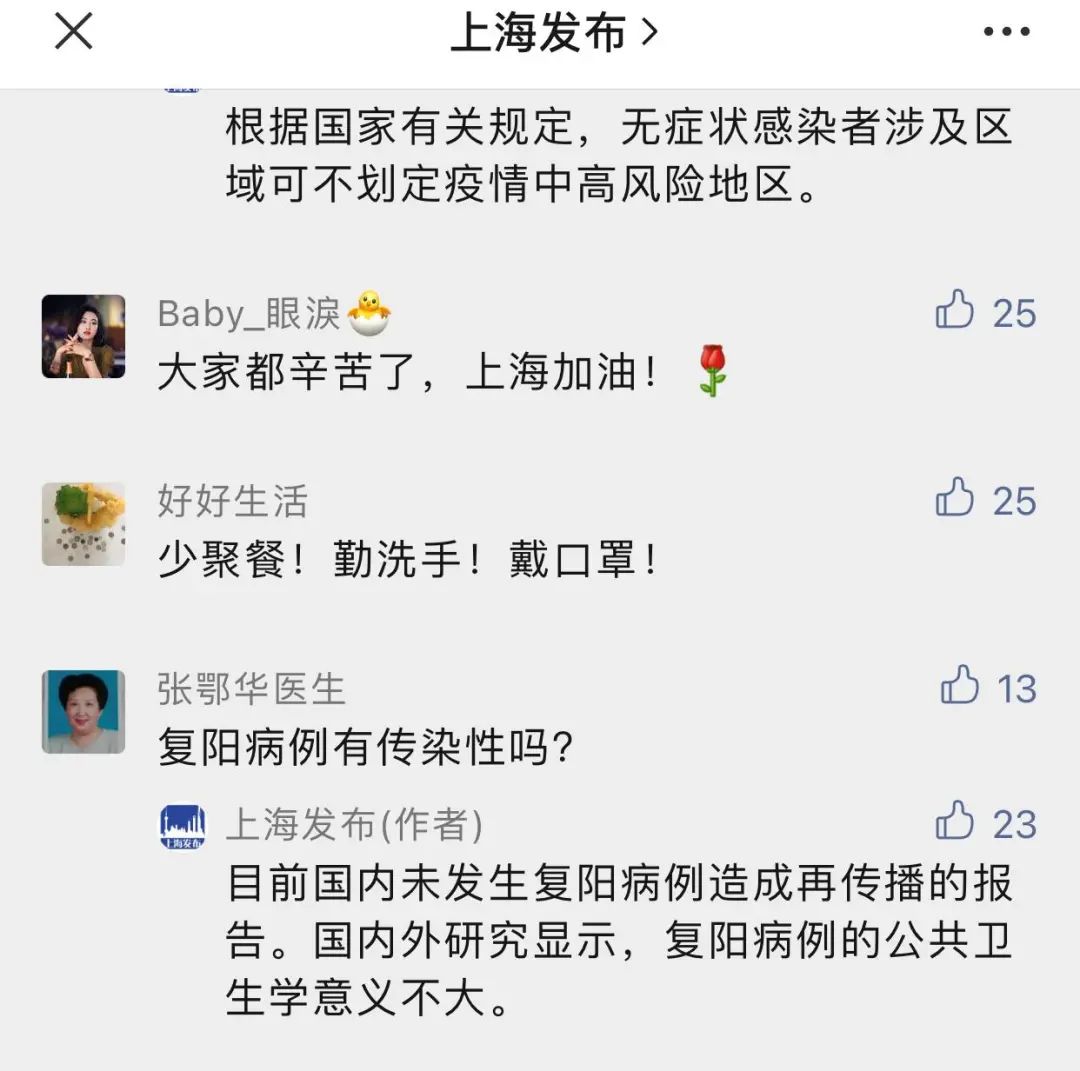Like the comment by Baby_眼淚
1080x1071 pixels.
[x=956, y=311]
